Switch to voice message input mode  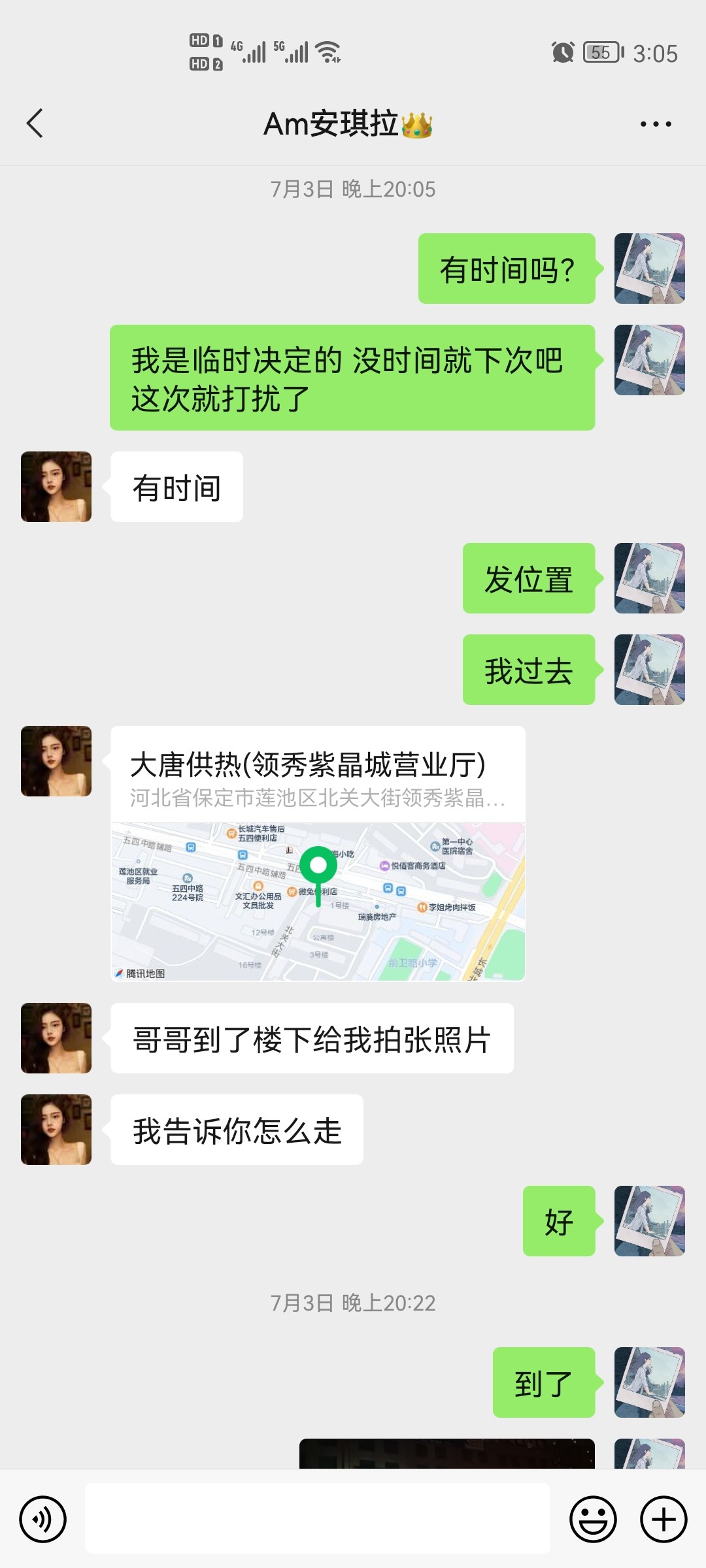pyautogui.click(x=42, y=1518)
